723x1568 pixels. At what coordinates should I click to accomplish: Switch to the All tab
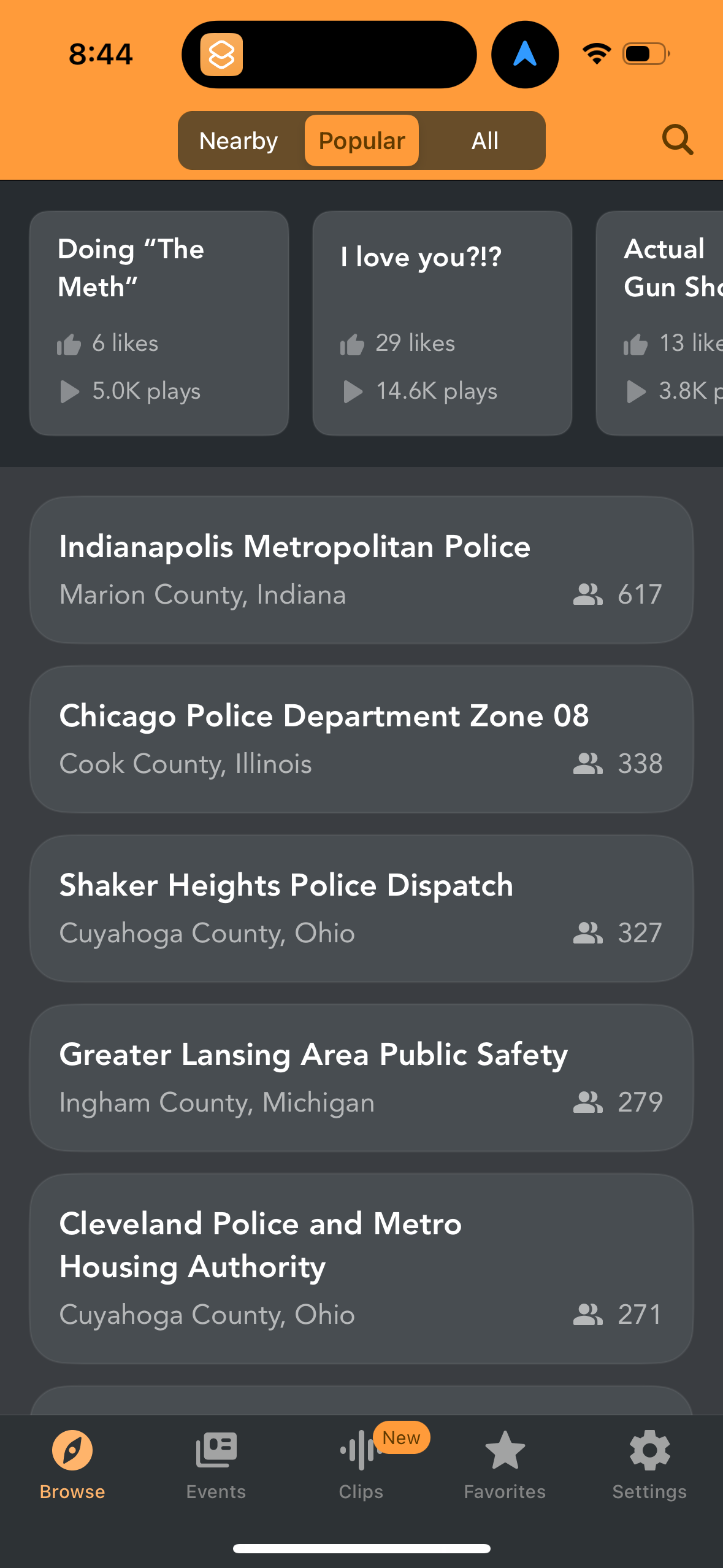tap(484, 140)
